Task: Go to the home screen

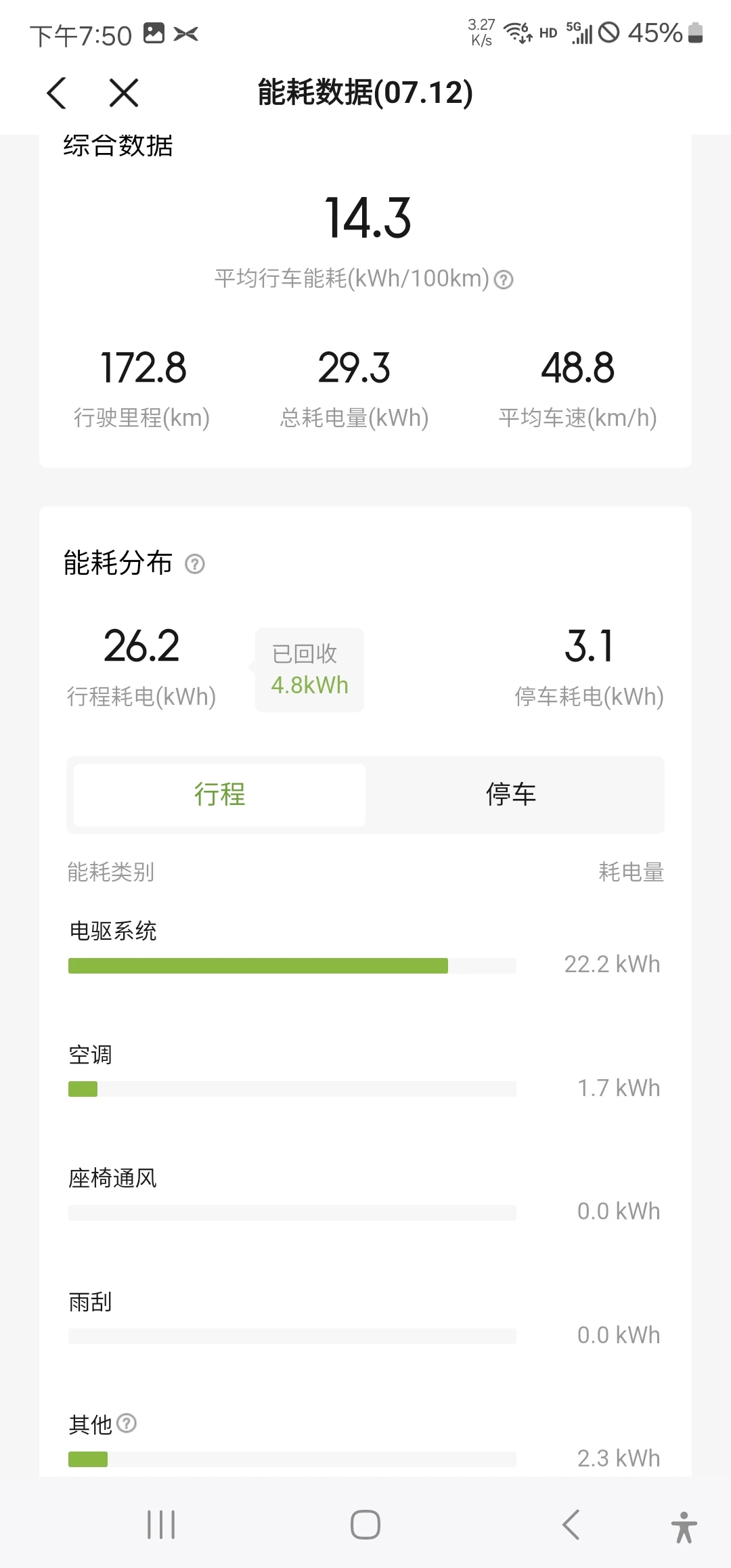Action: tap(365, 1525)
